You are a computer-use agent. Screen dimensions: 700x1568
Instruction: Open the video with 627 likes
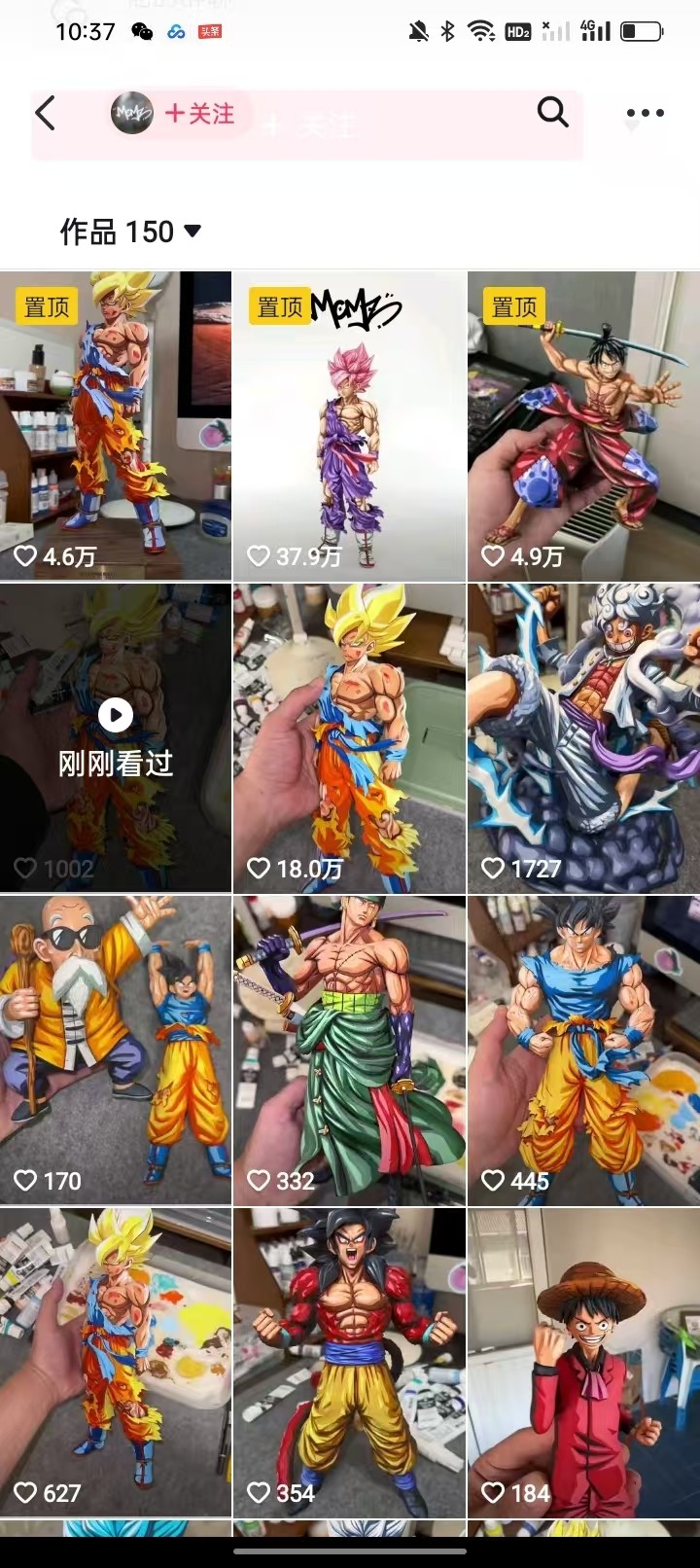click(116, 1362)
